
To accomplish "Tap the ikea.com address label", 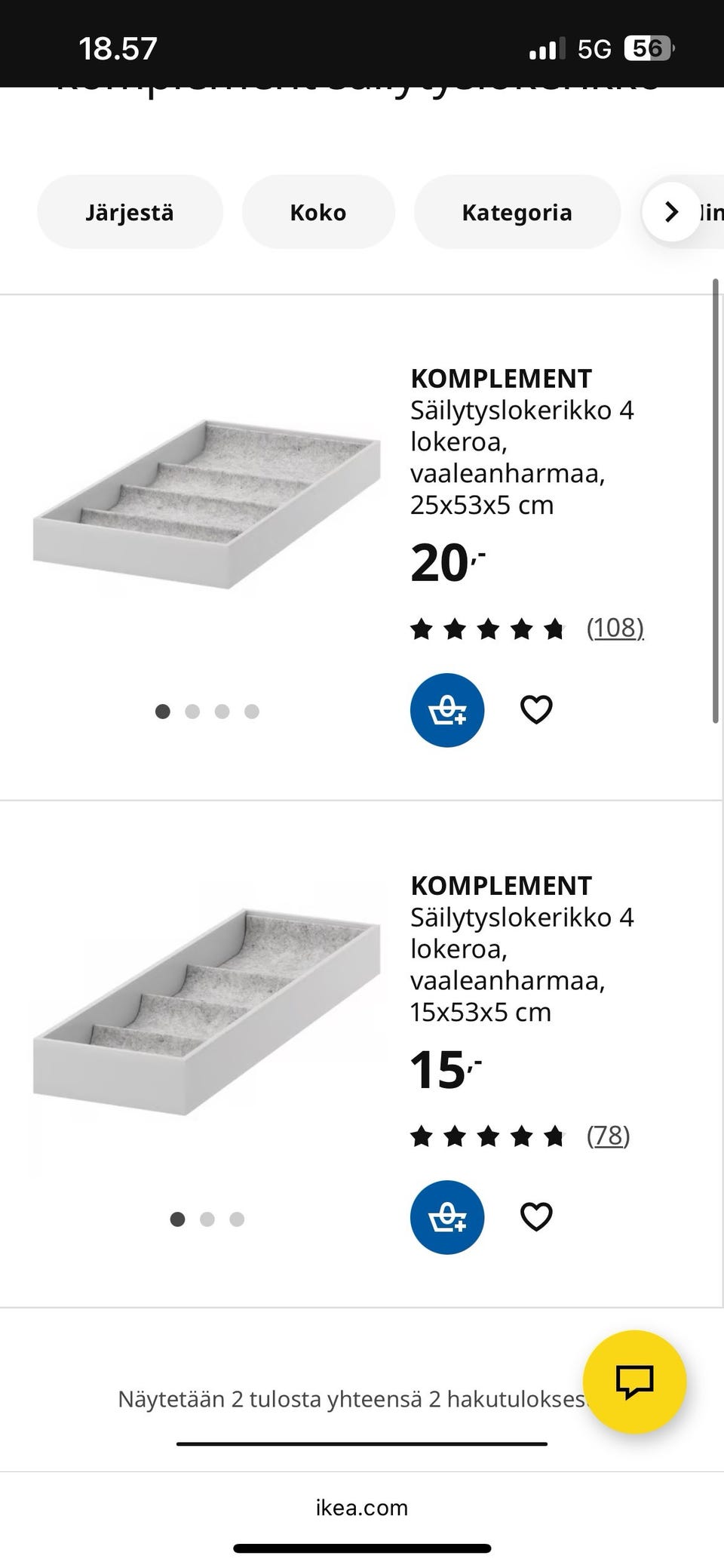I will click(x=361, y=1507).
